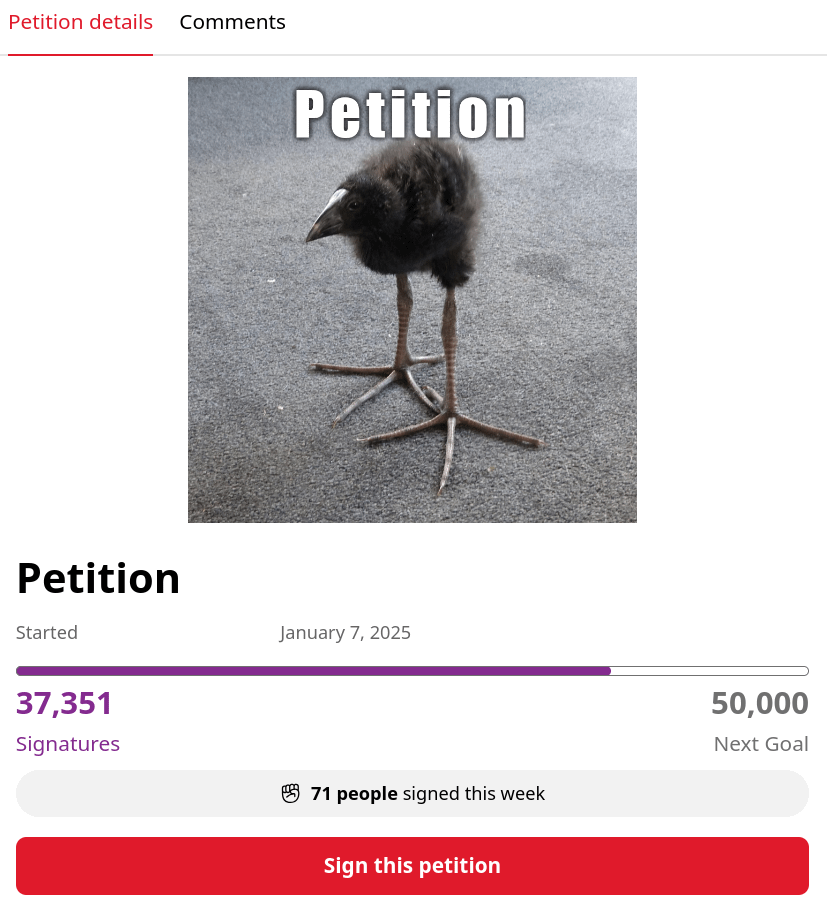Tap the Sign this petition button
Viewport: 827px width, 911px height.
coord(412,865)
